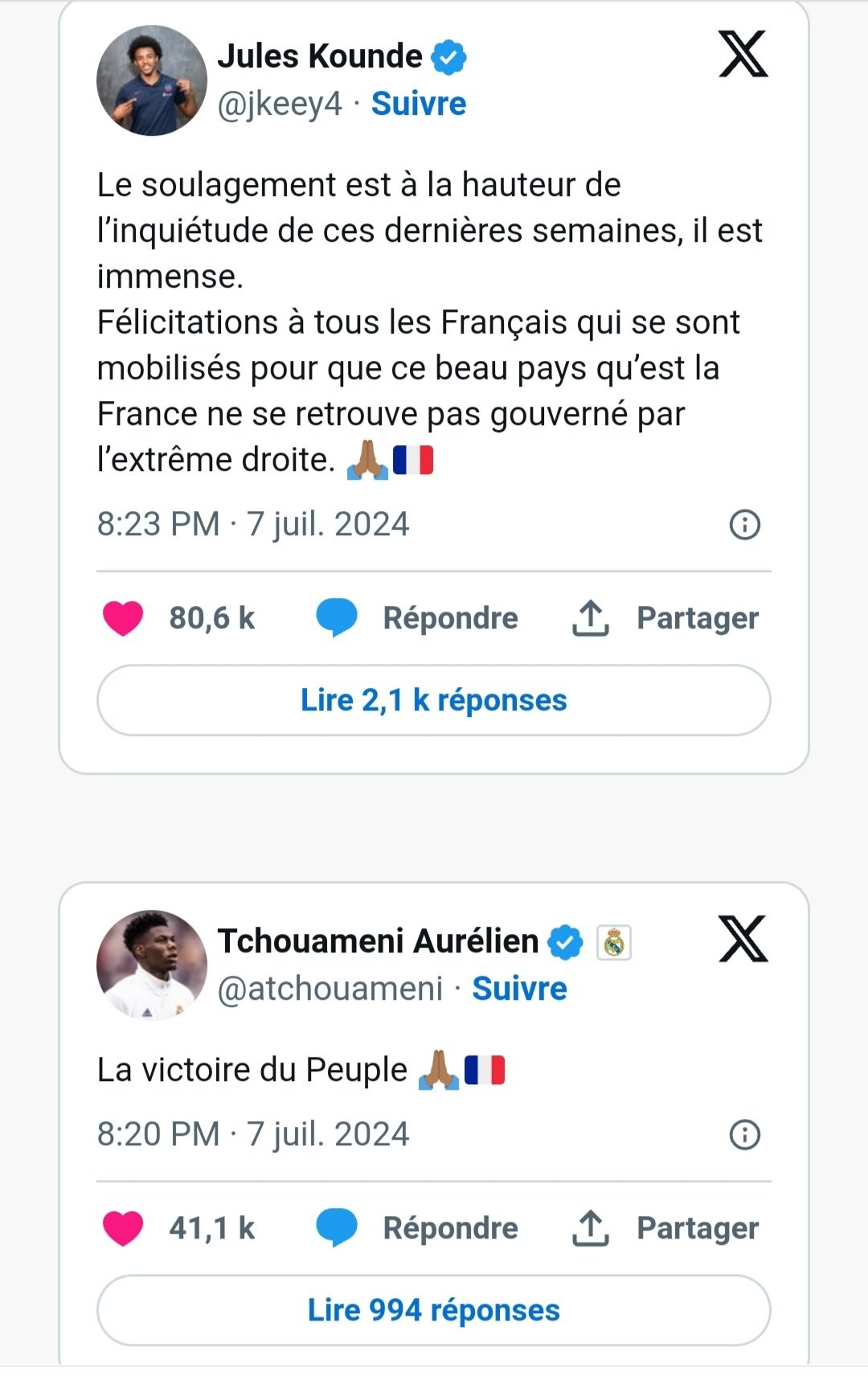Viewport: 868px width, 1376px height.
Task: Share Tchouameni's tweet with Partager
Action: click(665, 1228)
